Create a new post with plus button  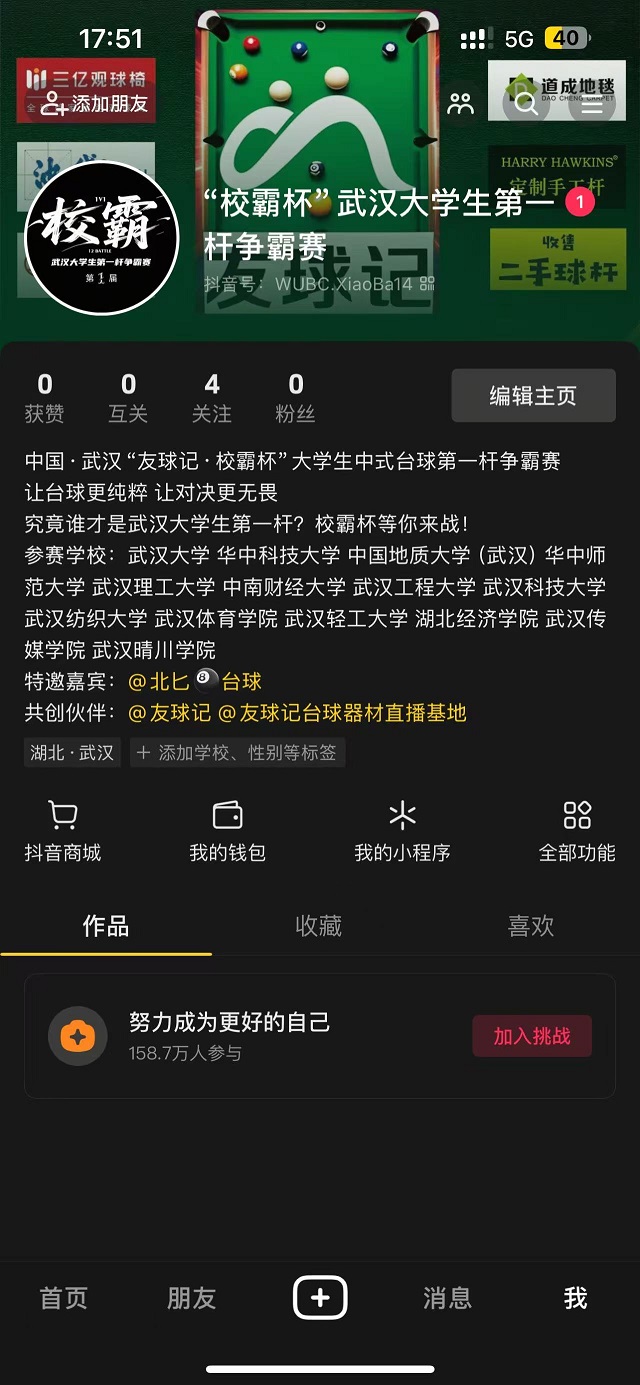[320, 1298]
